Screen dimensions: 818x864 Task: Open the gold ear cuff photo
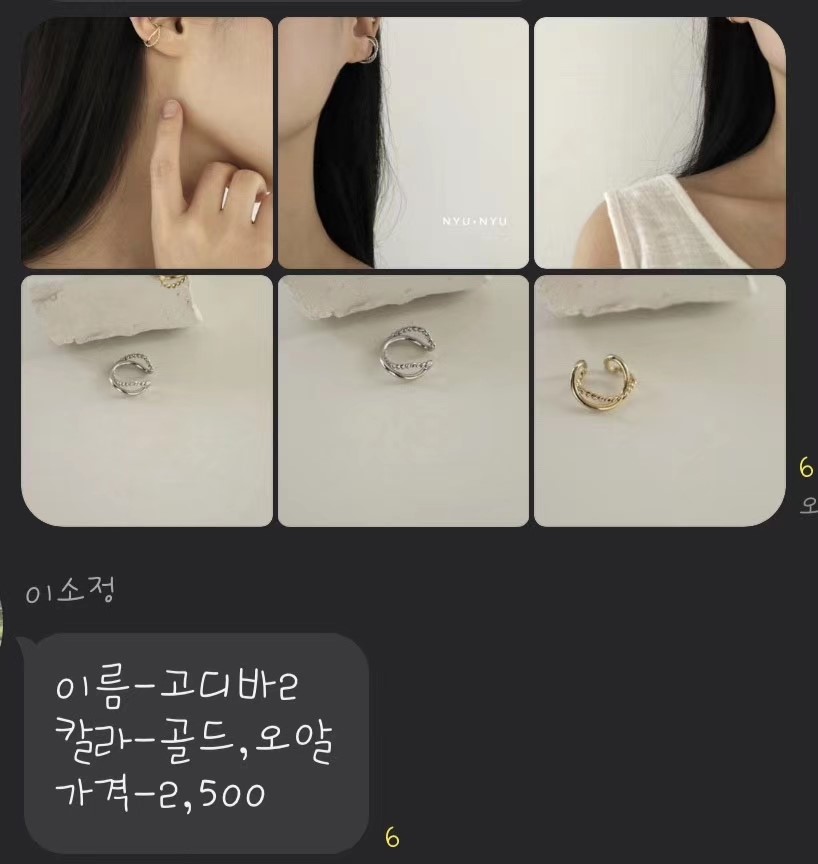(x=660, y=400)
